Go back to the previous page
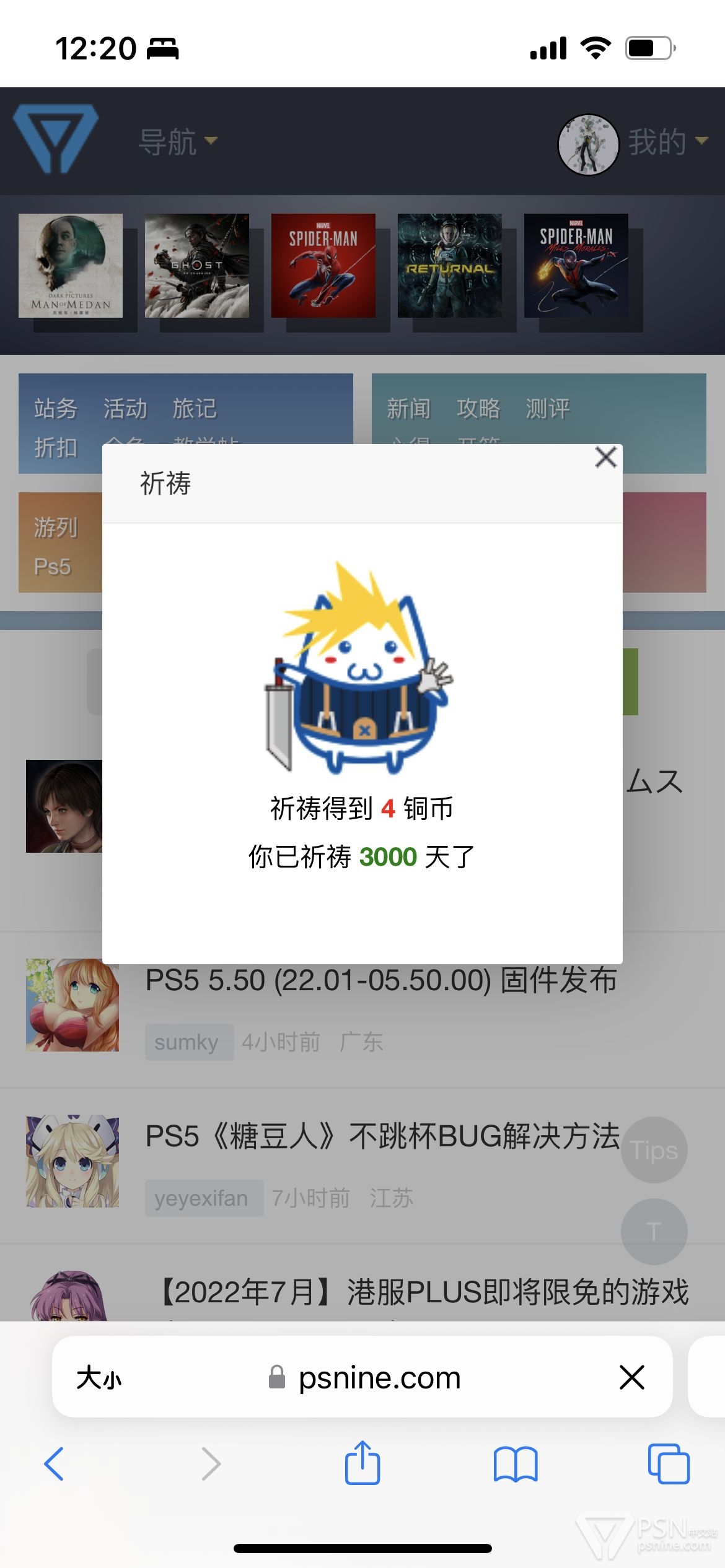The width and height of the screenshot is (725, 1568). pos(54,1464)
